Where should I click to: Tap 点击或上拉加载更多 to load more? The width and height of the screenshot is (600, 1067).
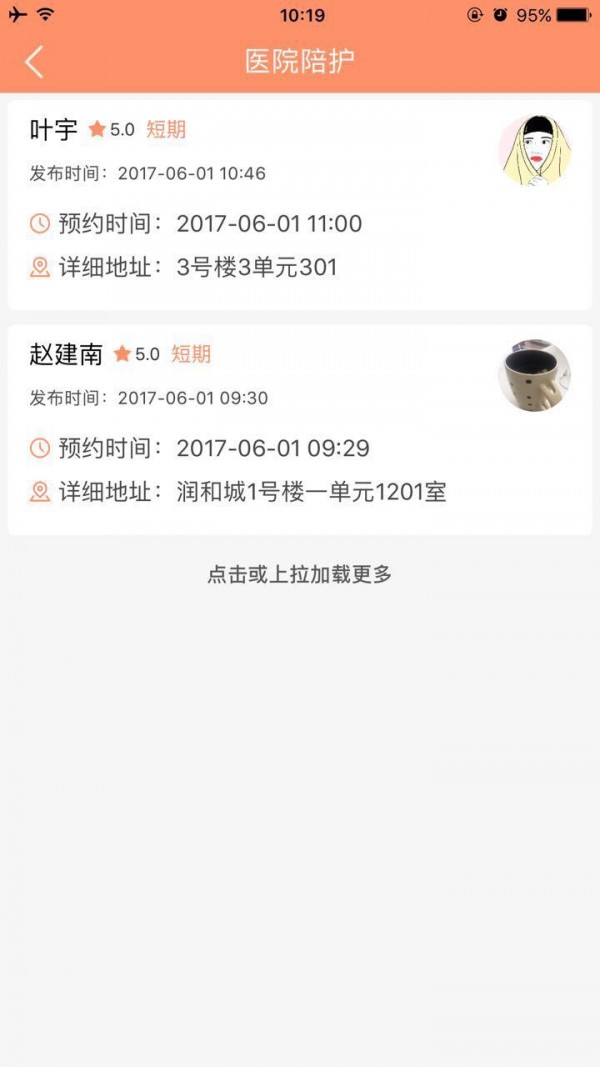(300, 574)
